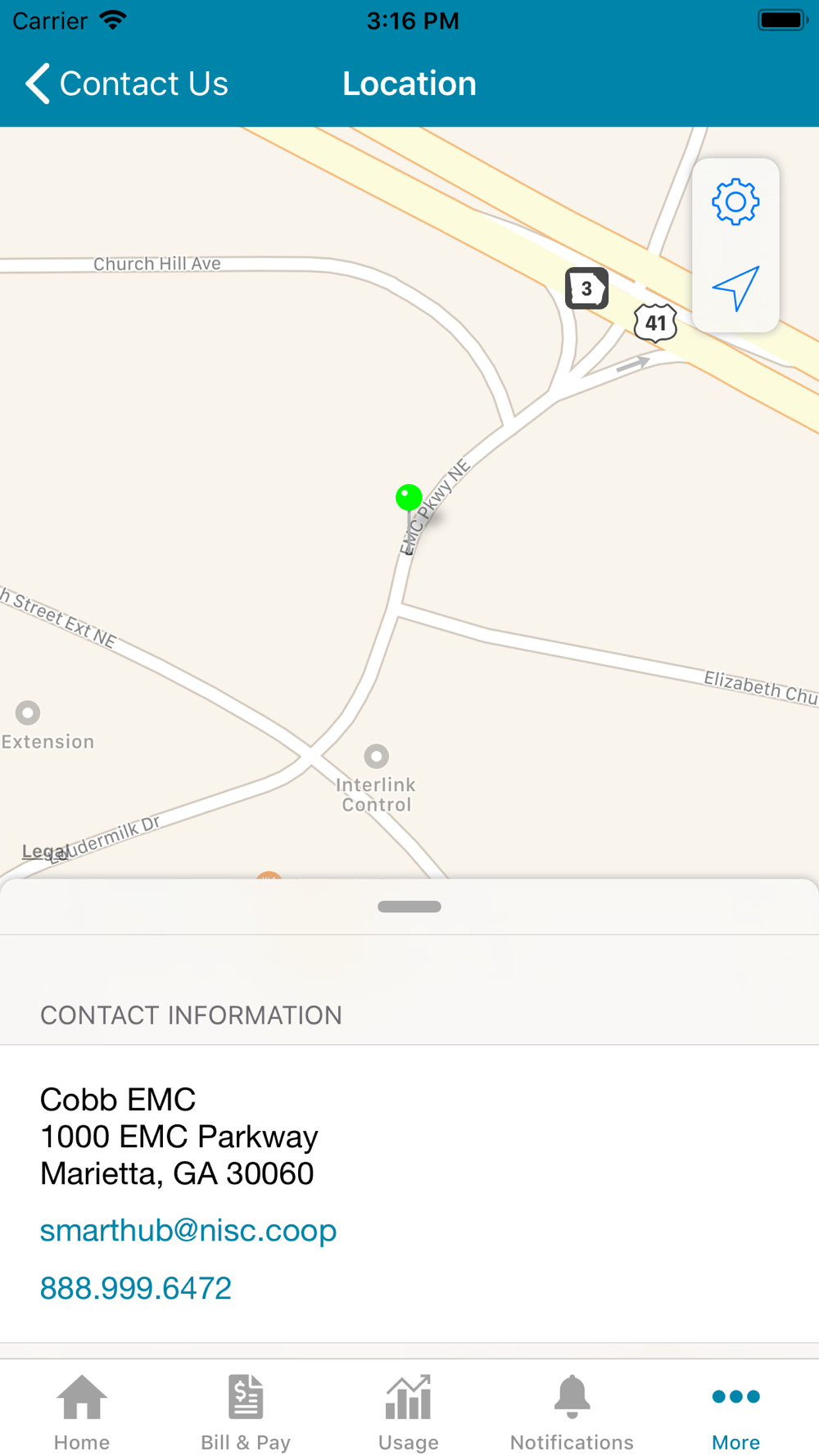Screen dimensions: 819x1456
Task: Tap the current location arrow icon
Action: 735,288
